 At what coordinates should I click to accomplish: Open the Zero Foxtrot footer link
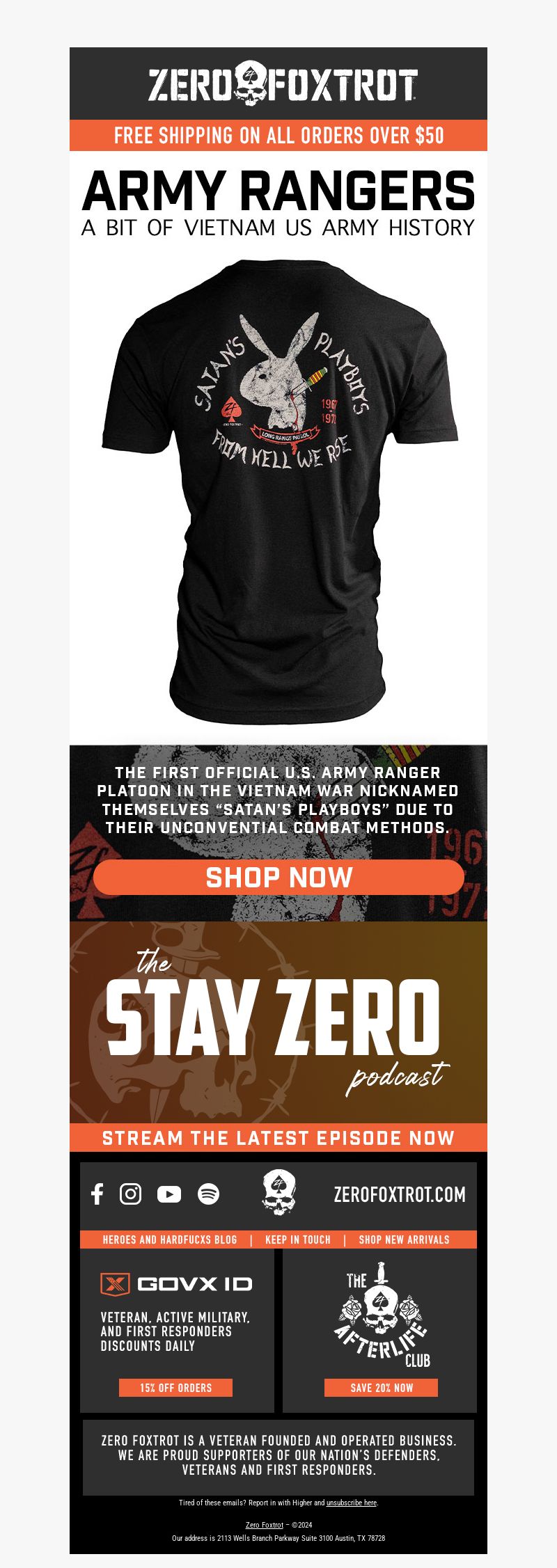265,1525
